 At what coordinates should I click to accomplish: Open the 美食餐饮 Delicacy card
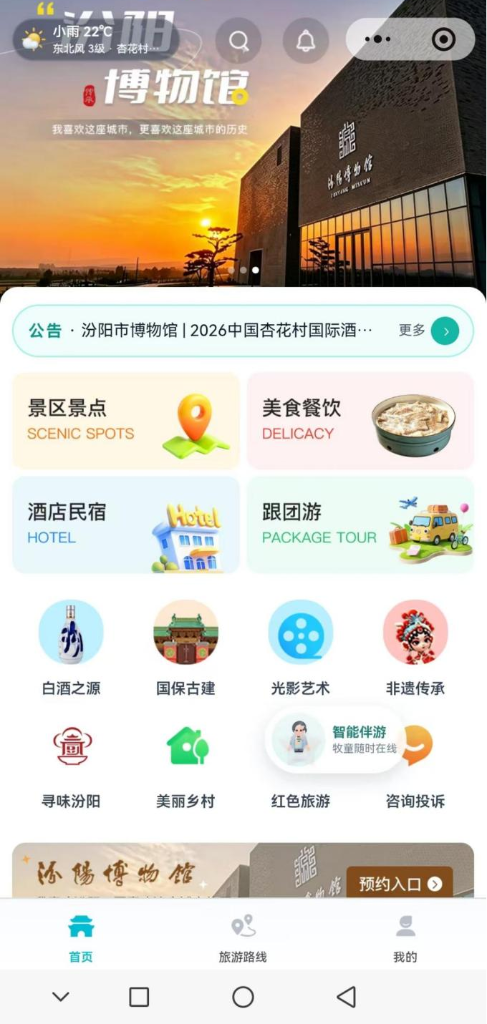coord(360,421)
